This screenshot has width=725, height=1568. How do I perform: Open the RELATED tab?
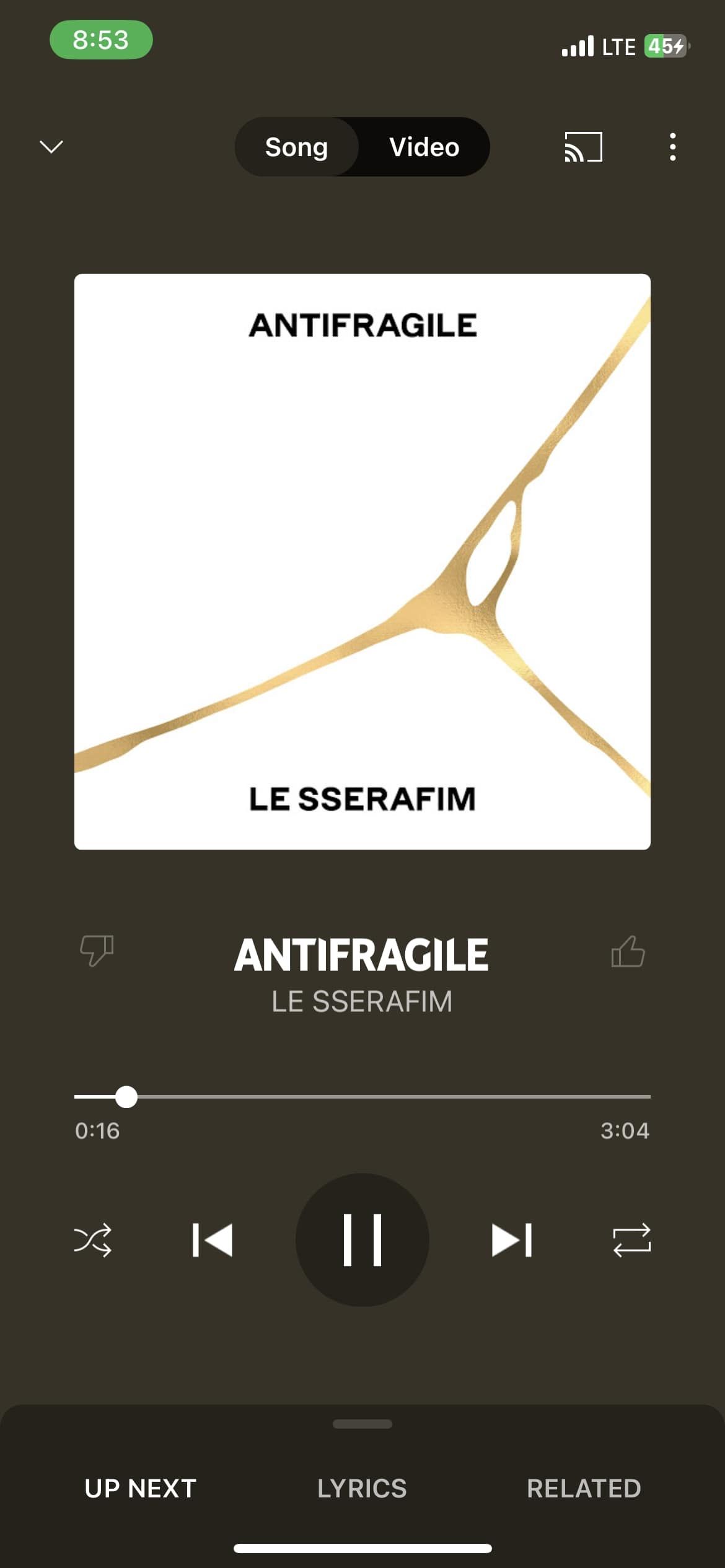click(x=584, y=1488)
